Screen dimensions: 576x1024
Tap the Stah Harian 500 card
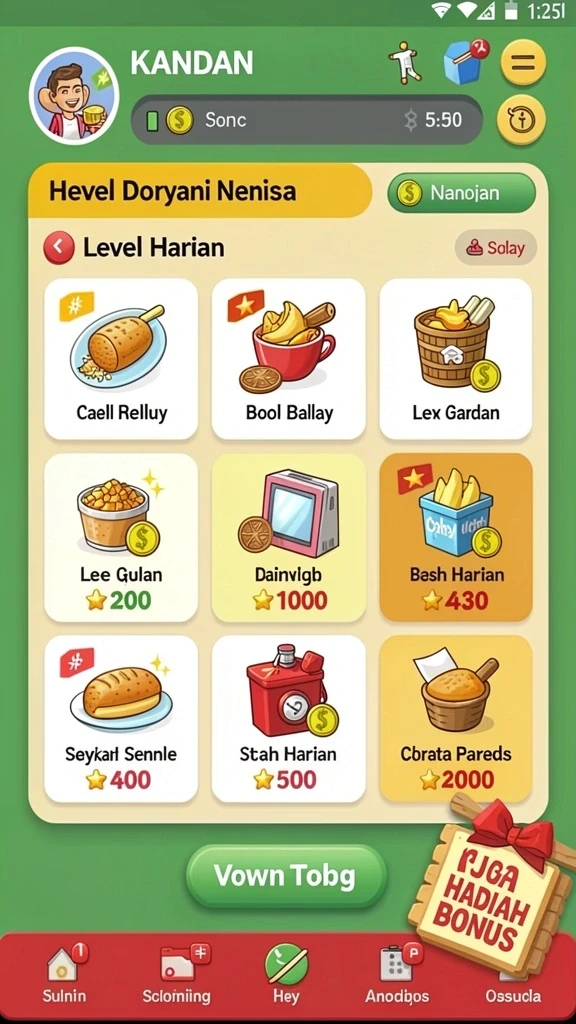[x=289, y=718]
